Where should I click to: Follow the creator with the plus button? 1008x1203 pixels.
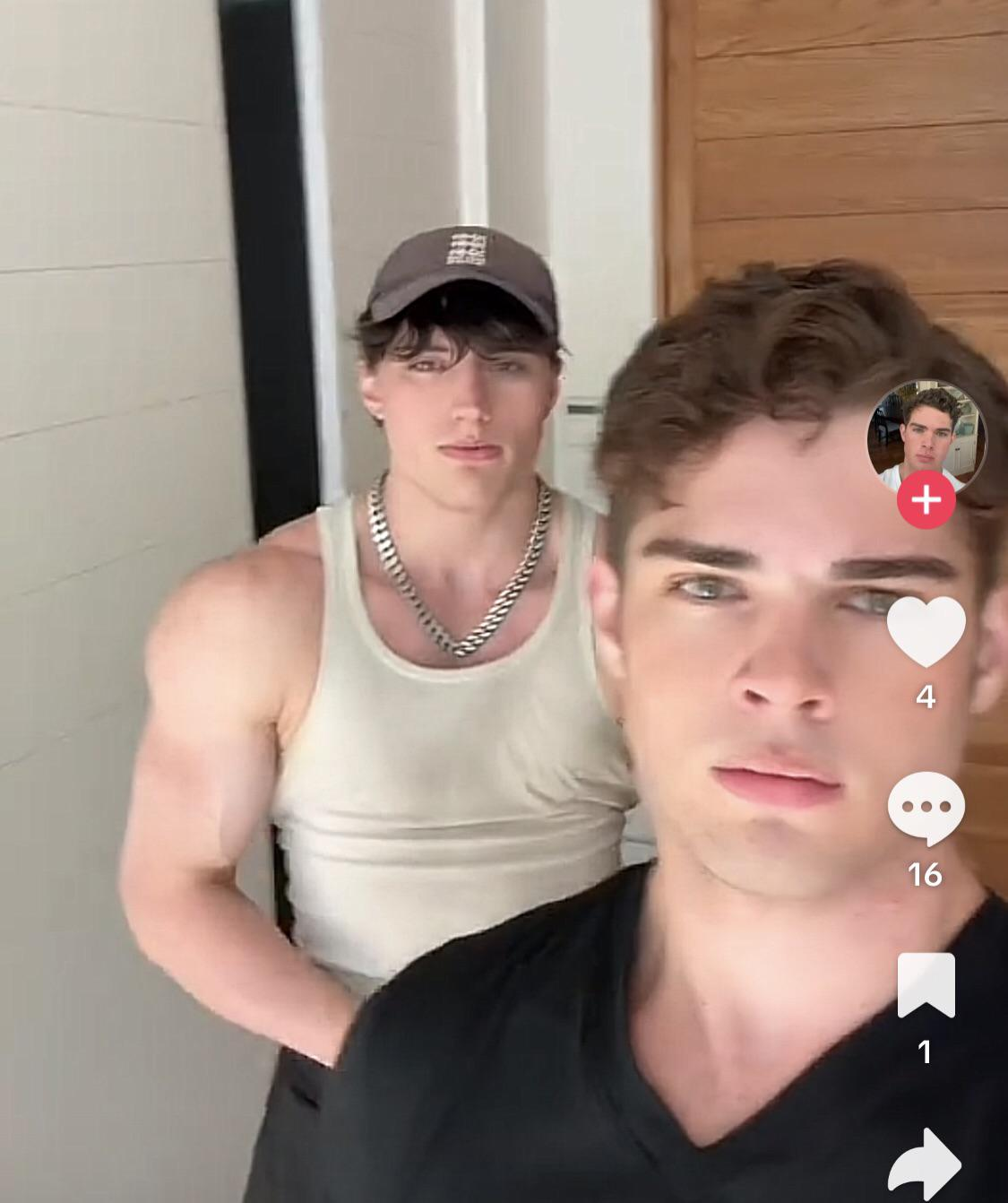click(x=926, y=499)
